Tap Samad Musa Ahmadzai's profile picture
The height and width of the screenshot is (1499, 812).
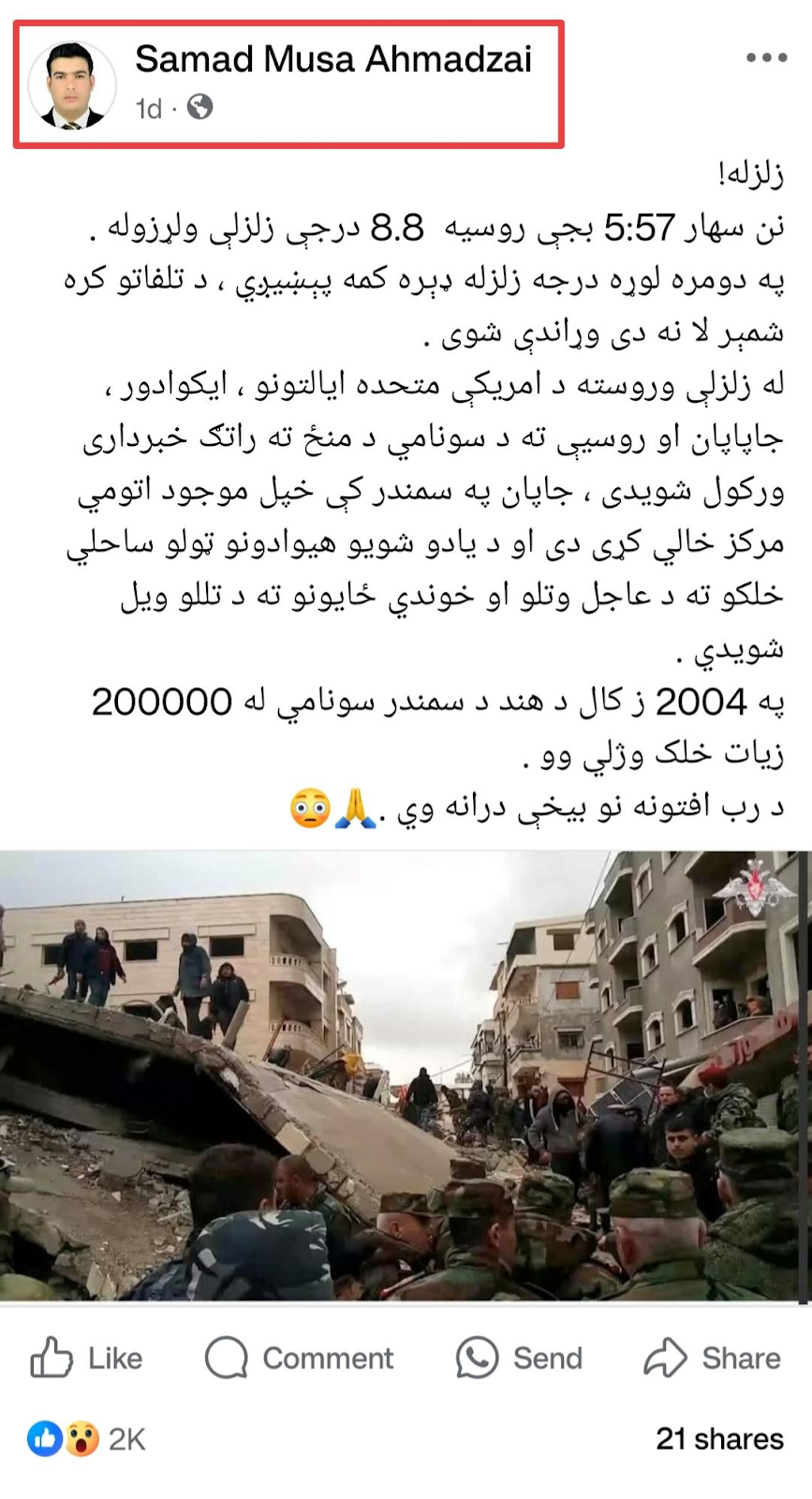point(71,86)
